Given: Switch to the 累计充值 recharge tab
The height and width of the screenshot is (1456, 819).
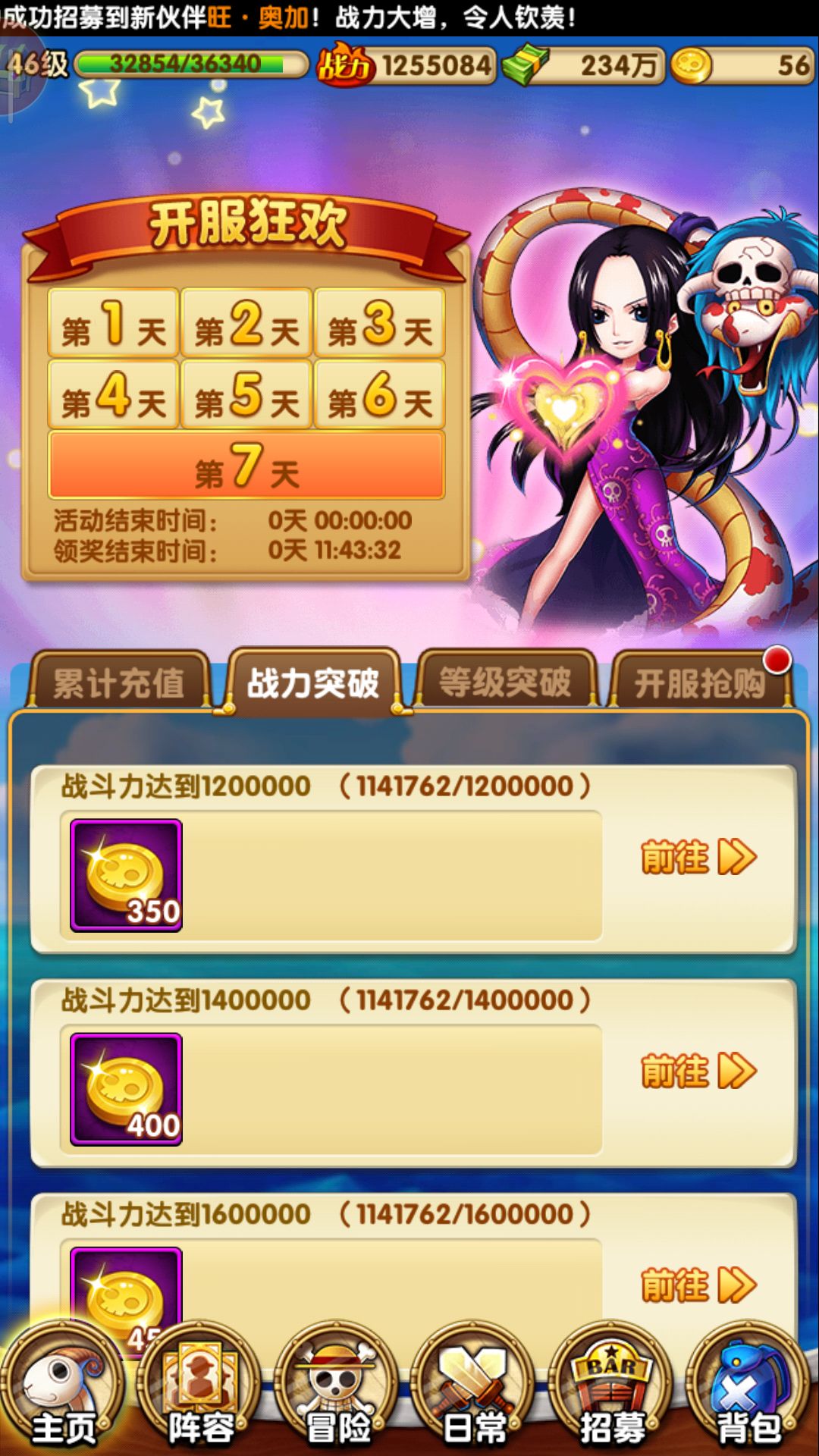Looking at the screenshot, I should (121, 682).
